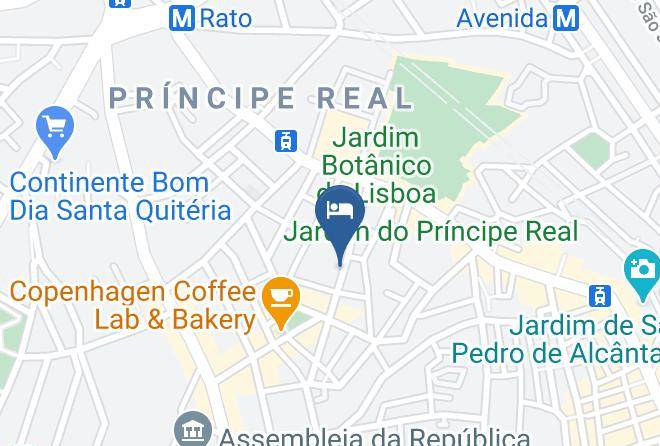Open the tram stop below Príncipe Real label
This screenshot has height=446, width=660.
[286, 141]
